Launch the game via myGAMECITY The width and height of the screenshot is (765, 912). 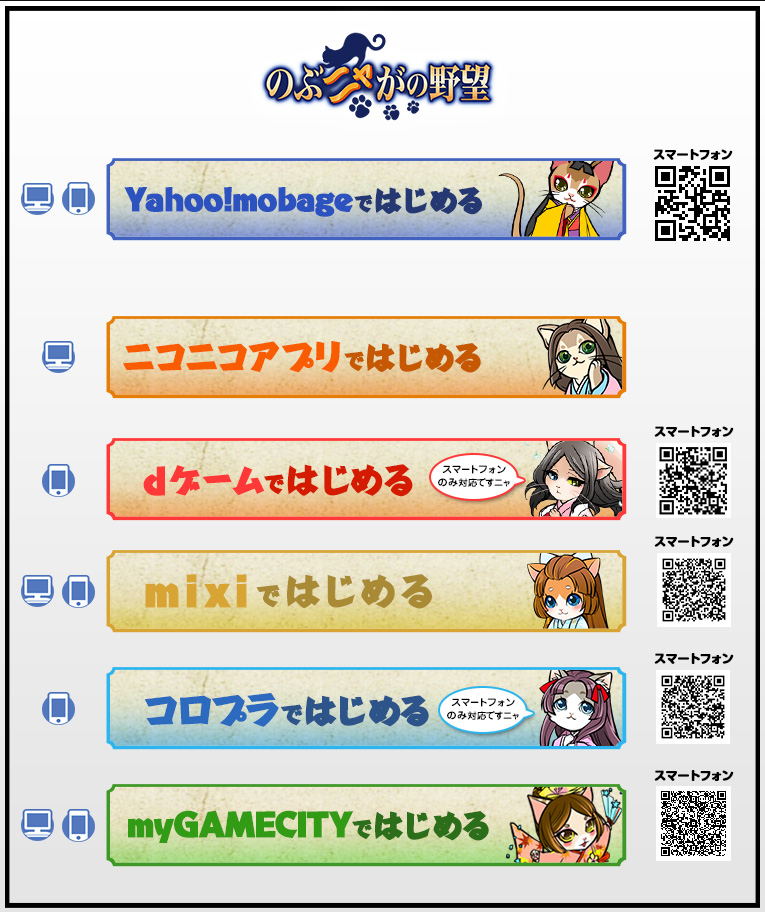[x=366, y=825]
